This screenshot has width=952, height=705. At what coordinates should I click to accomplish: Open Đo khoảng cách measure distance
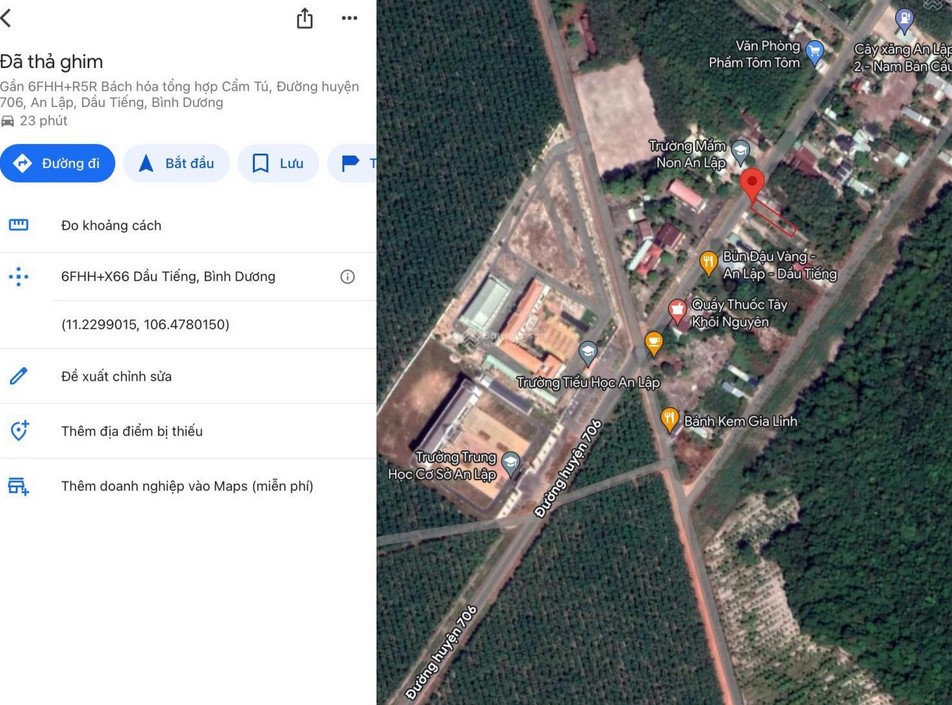coord(111,225)
